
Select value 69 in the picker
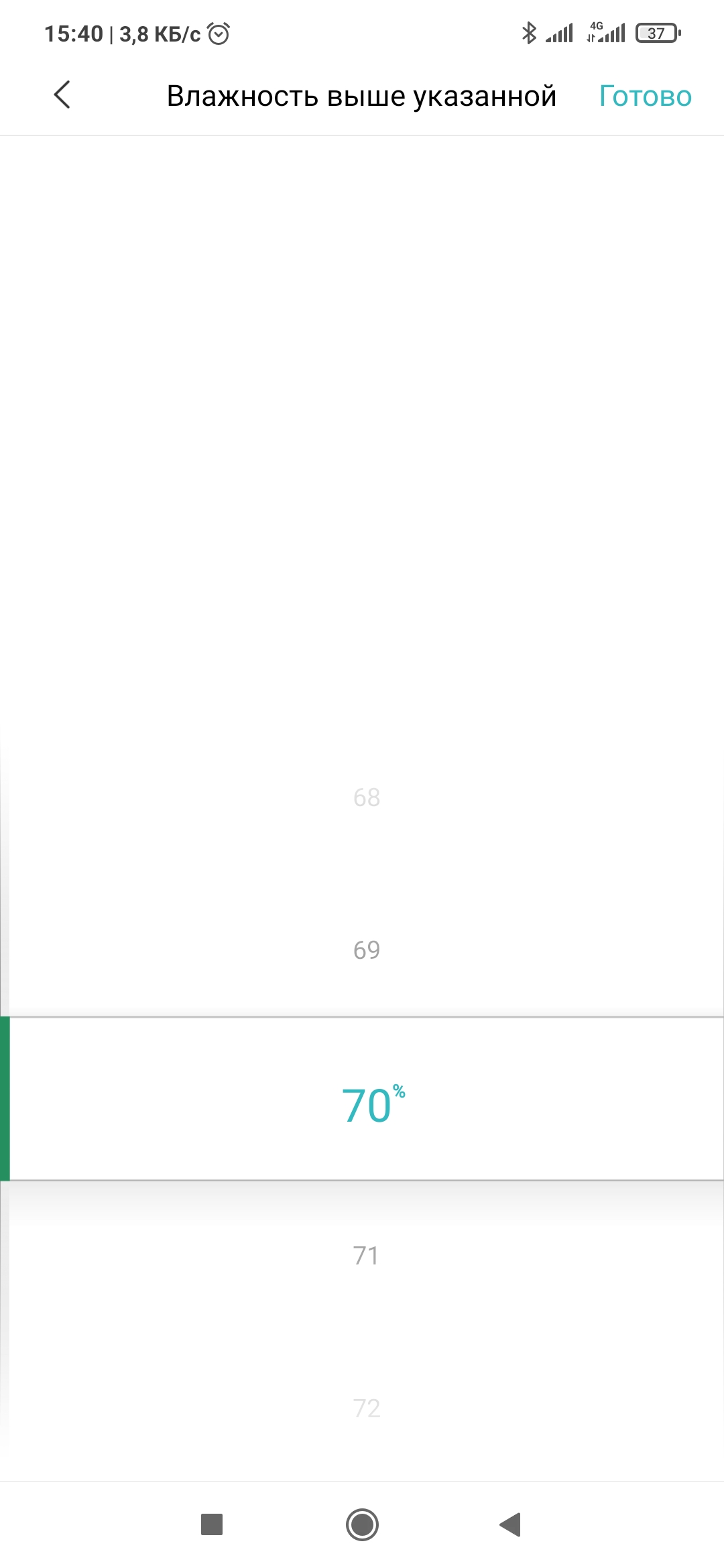367,950
